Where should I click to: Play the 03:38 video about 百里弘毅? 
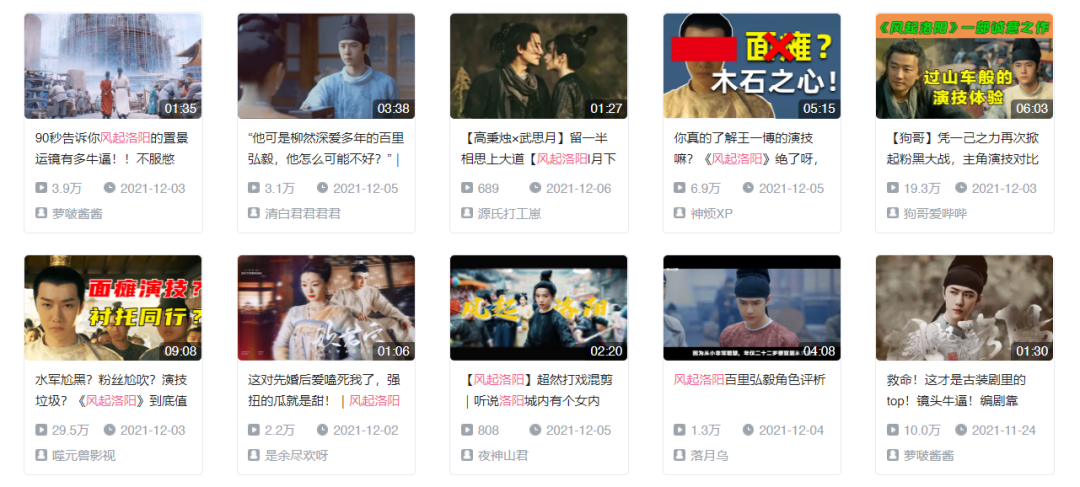[x=326, y=66]
